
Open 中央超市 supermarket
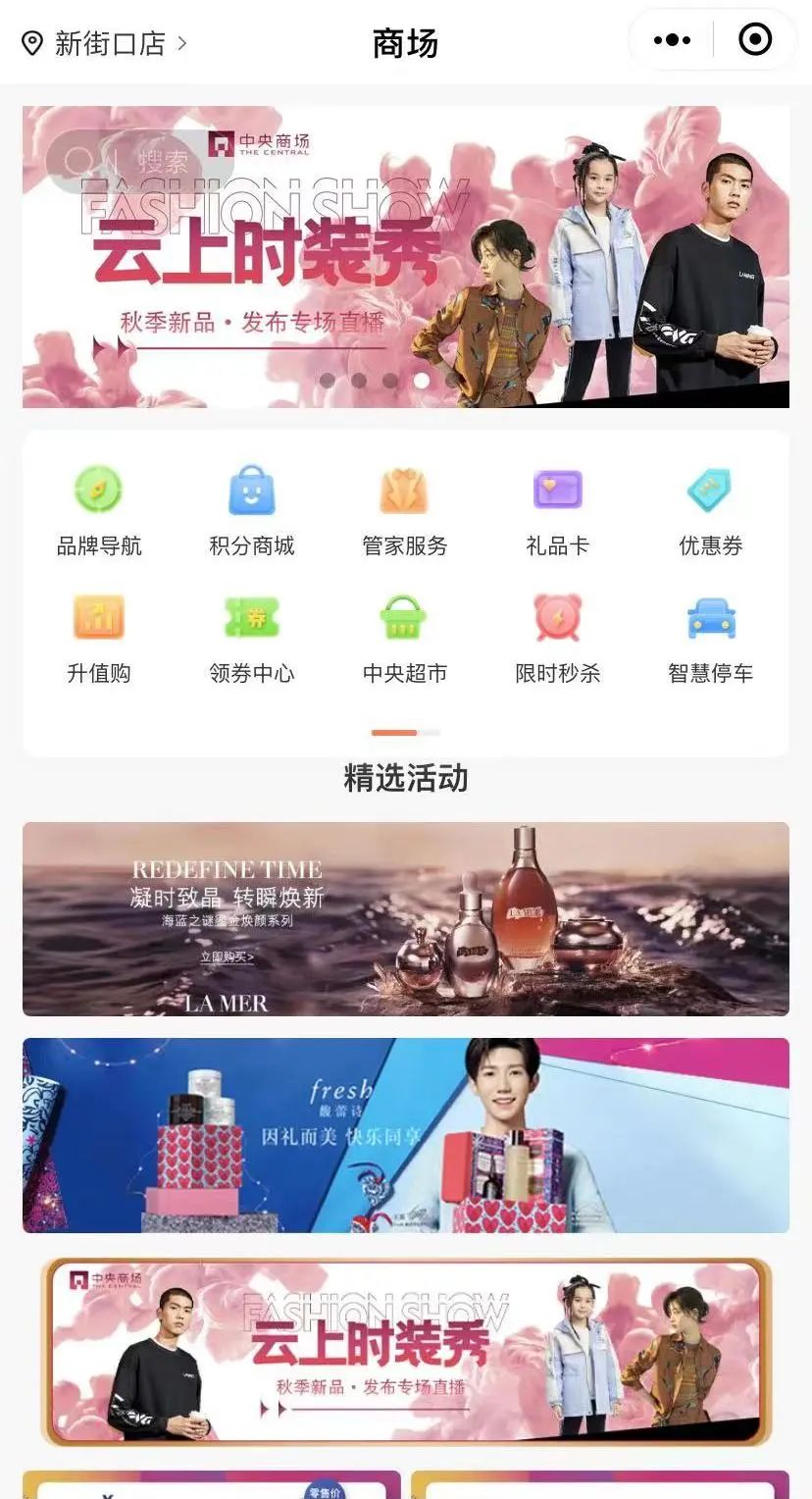click(x=405, y=638)
